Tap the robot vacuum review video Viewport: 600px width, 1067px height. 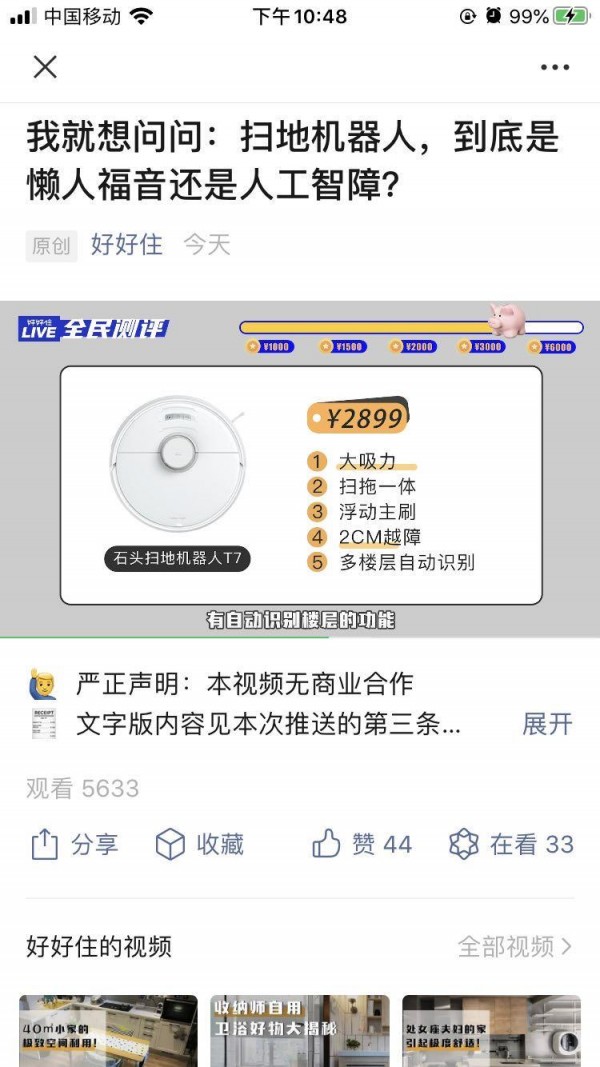[x=300, y=469]
